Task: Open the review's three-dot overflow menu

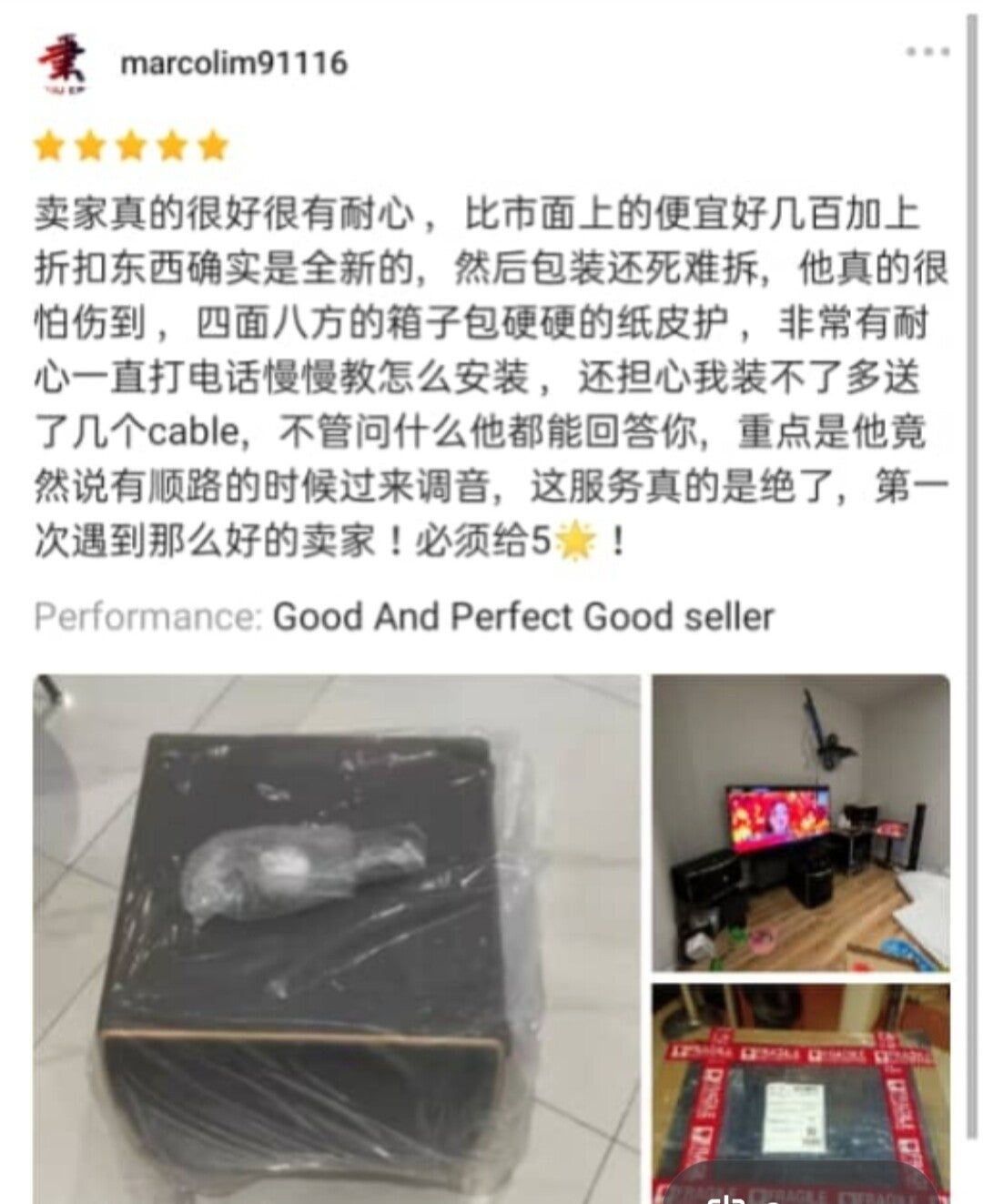Action: [x=927, y=52]
